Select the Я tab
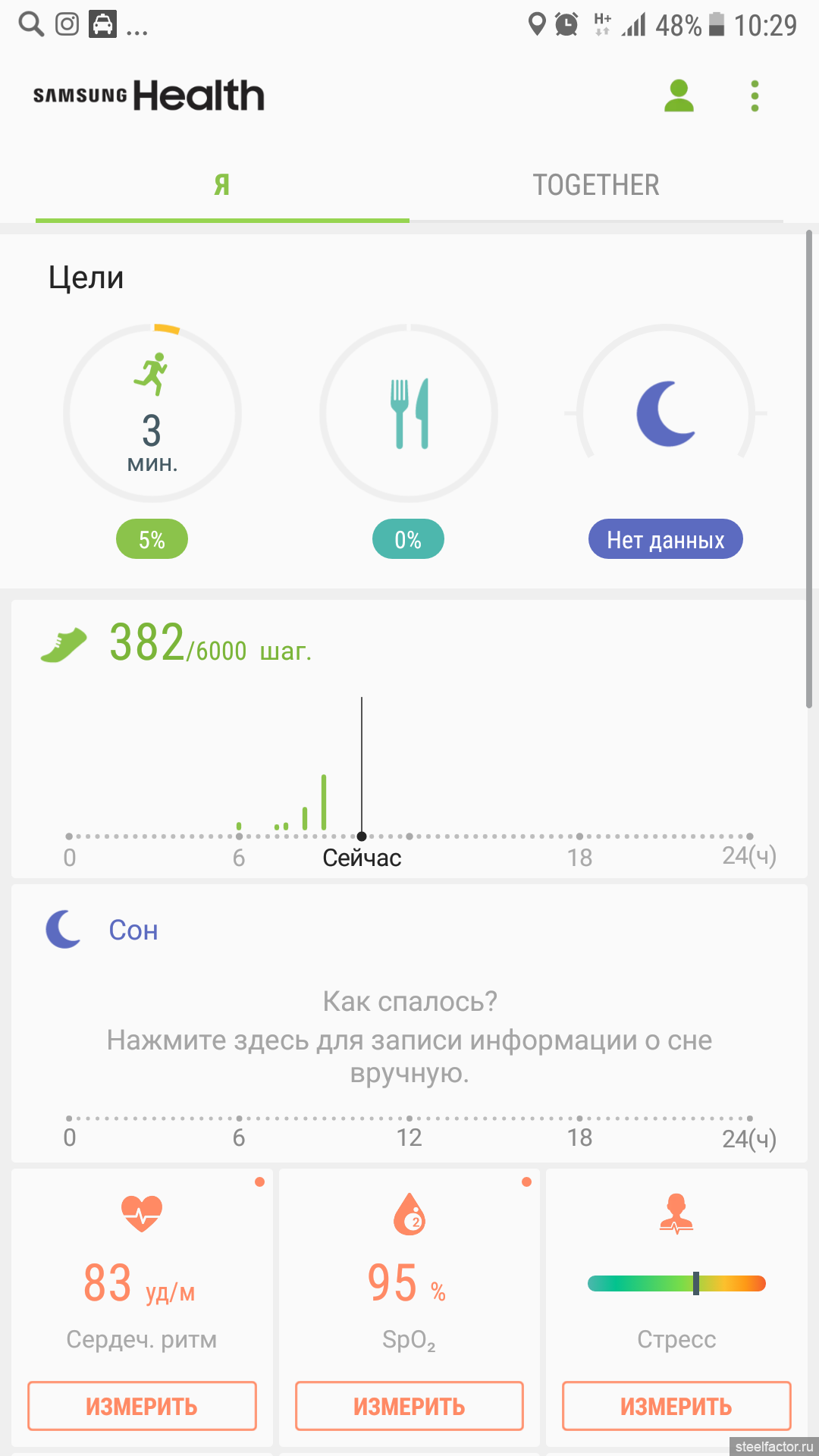 pos(222,185)
